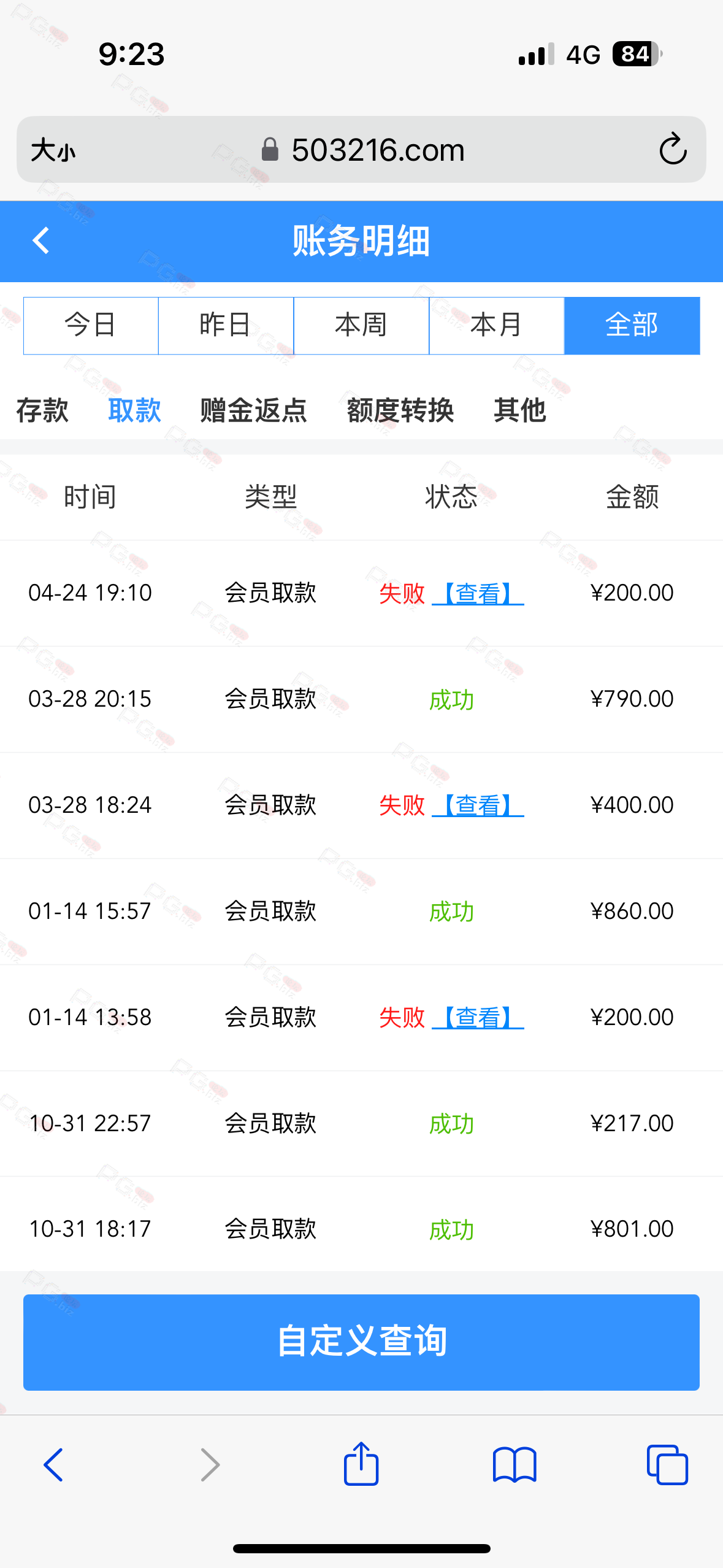Select the 全部 date filter

tap(632, 325)
